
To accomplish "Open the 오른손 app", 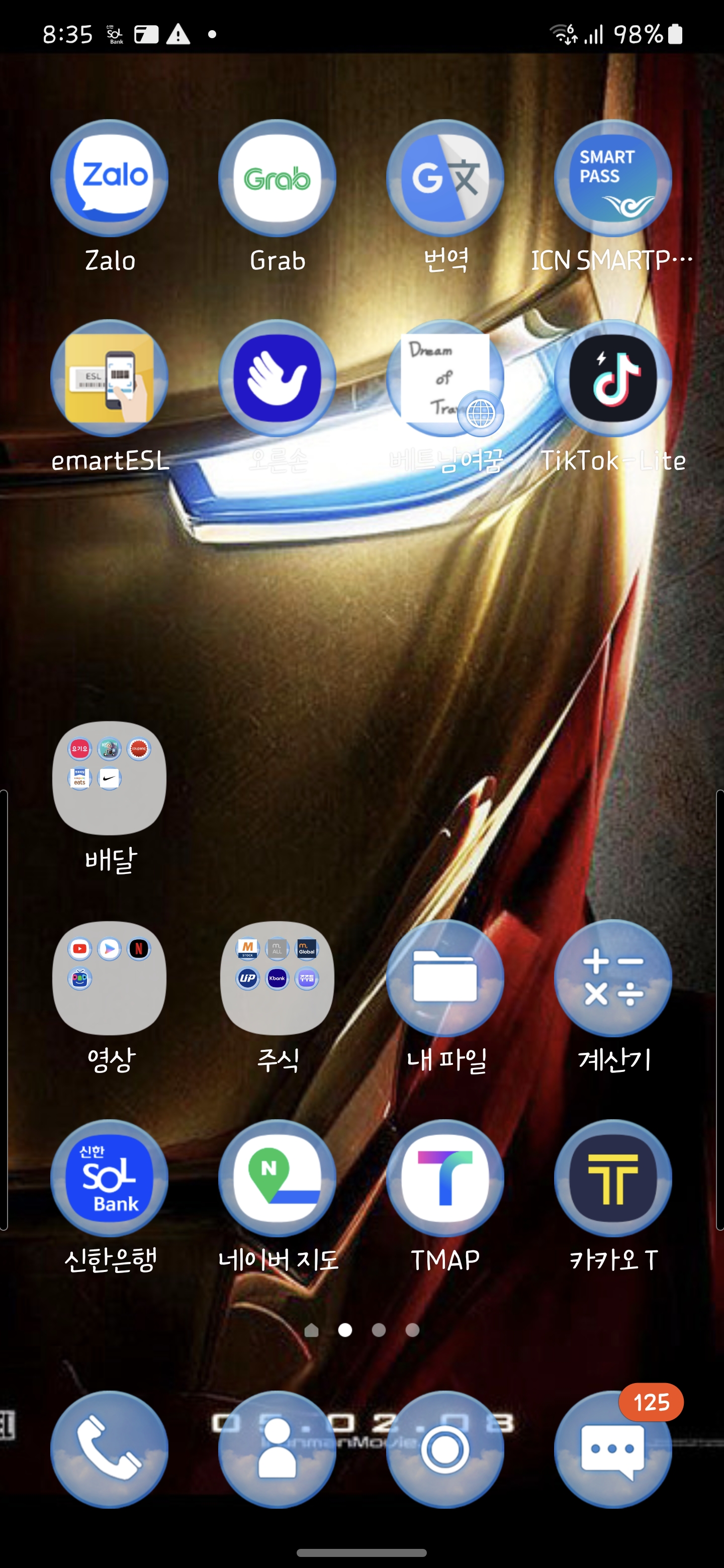I will click(x=277, y=378).
